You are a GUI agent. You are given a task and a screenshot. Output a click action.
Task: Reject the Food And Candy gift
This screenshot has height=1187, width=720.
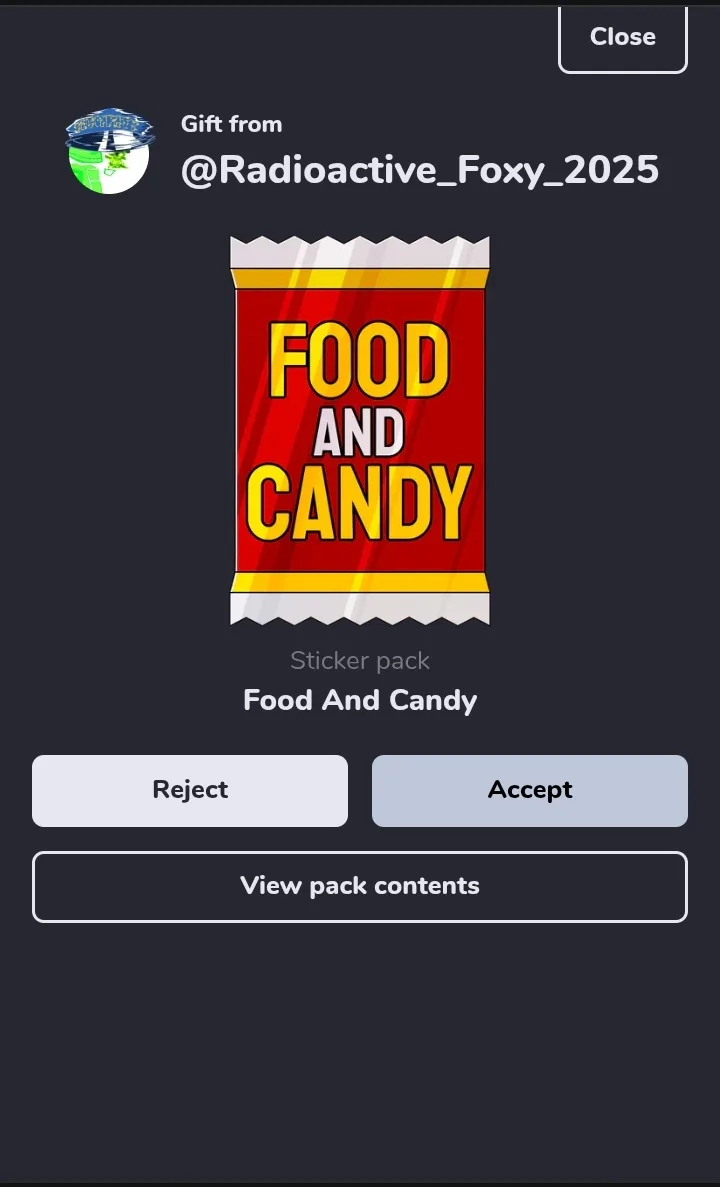(190, 790)
